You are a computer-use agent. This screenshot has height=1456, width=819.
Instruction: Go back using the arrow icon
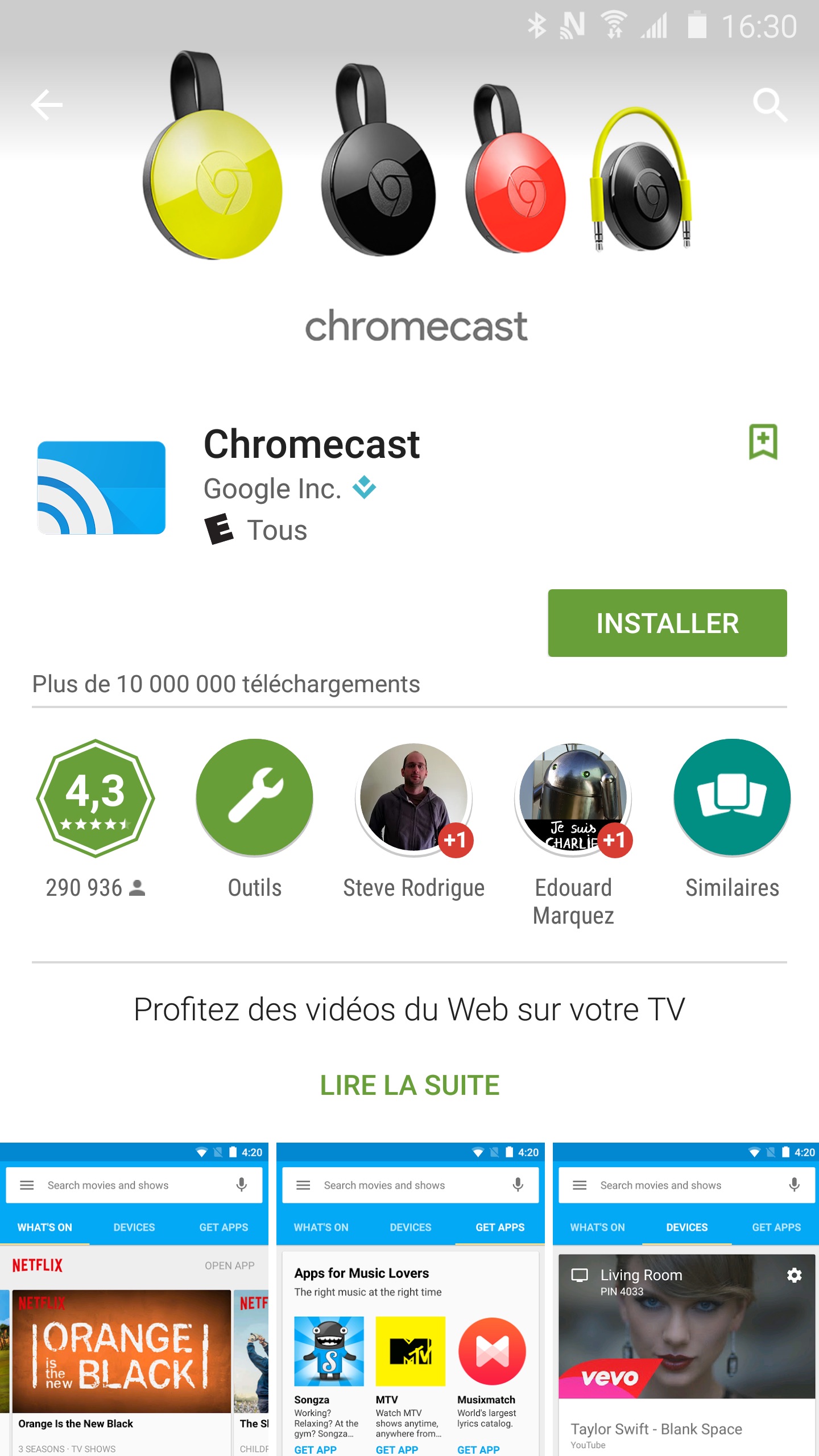(47, 105)
